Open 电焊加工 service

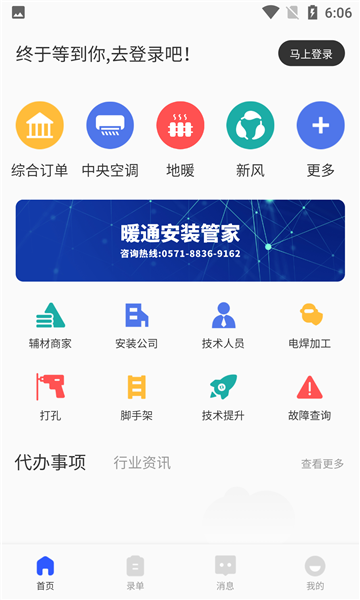[310, 326]
